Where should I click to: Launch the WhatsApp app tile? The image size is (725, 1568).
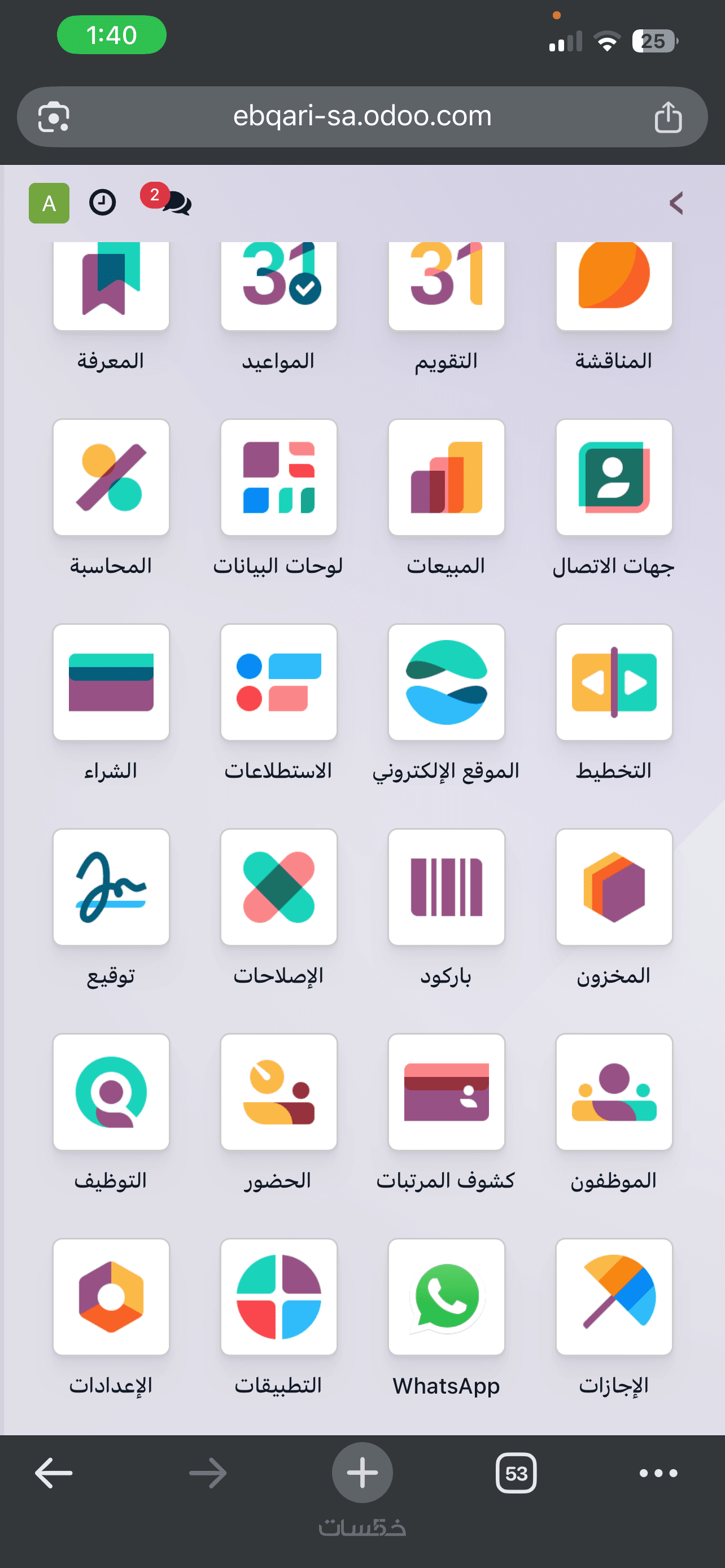click(446, 1297)
